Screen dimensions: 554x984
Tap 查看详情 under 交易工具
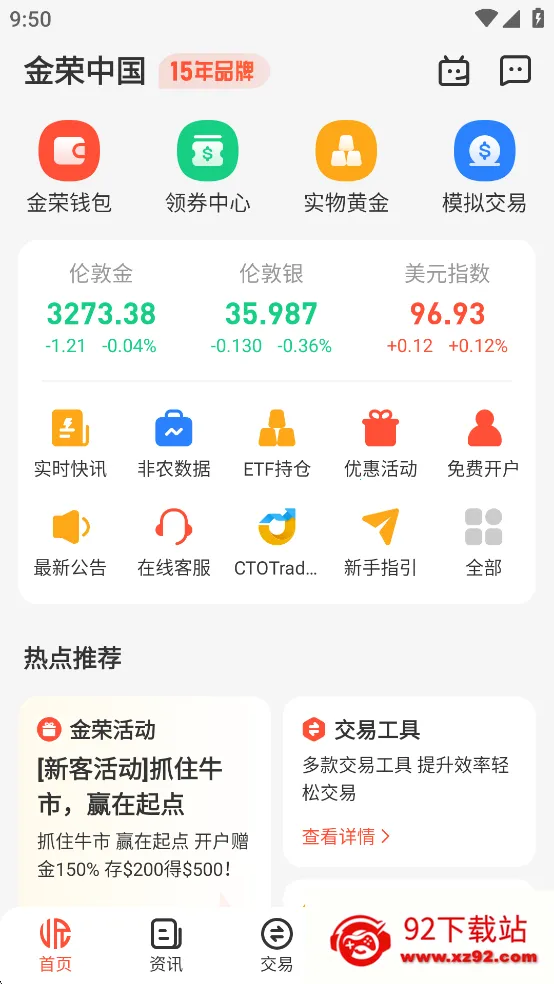pyautogui.click(x=346, y=836)
